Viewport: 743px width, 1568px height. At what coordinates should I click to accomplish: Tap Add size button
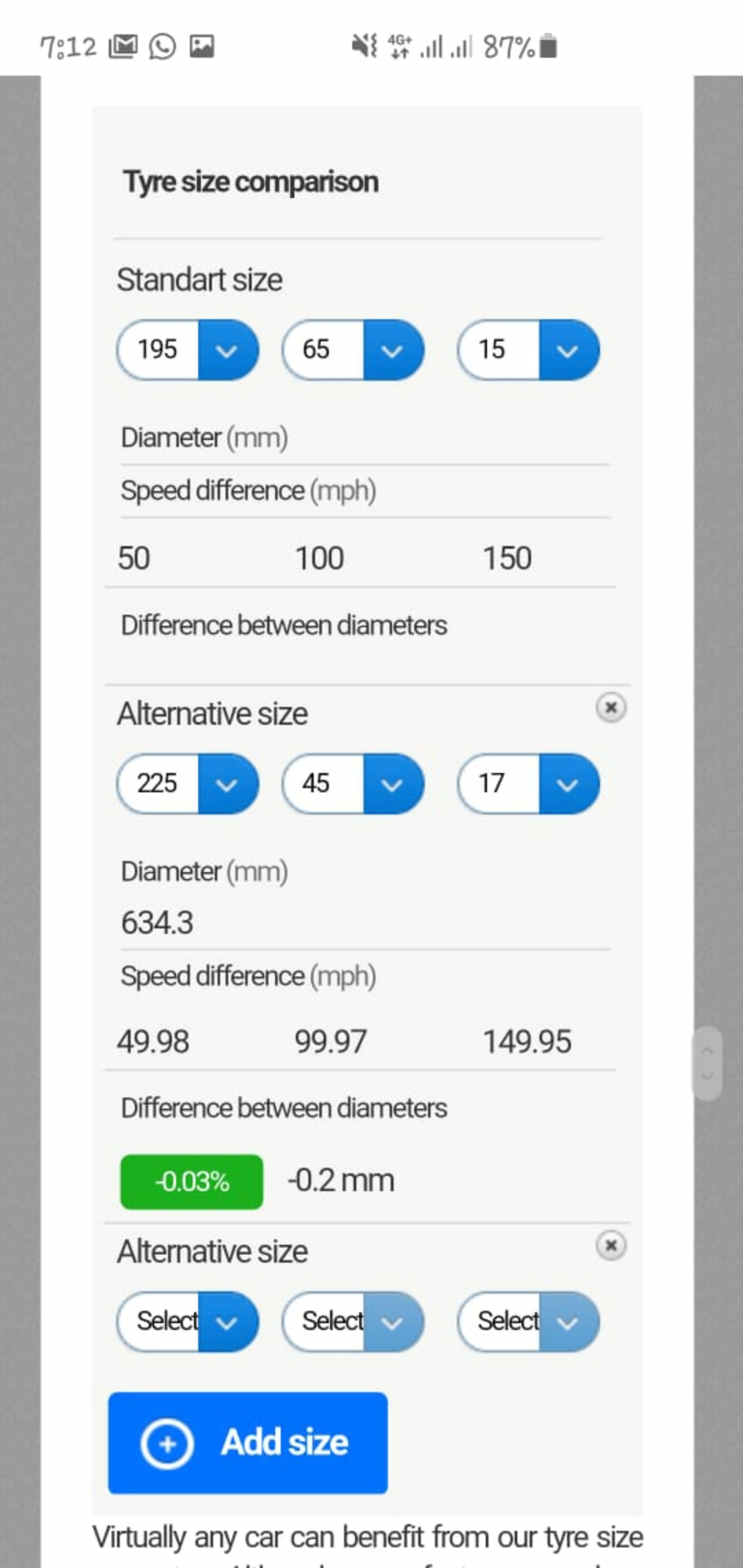pos(248,1442)
